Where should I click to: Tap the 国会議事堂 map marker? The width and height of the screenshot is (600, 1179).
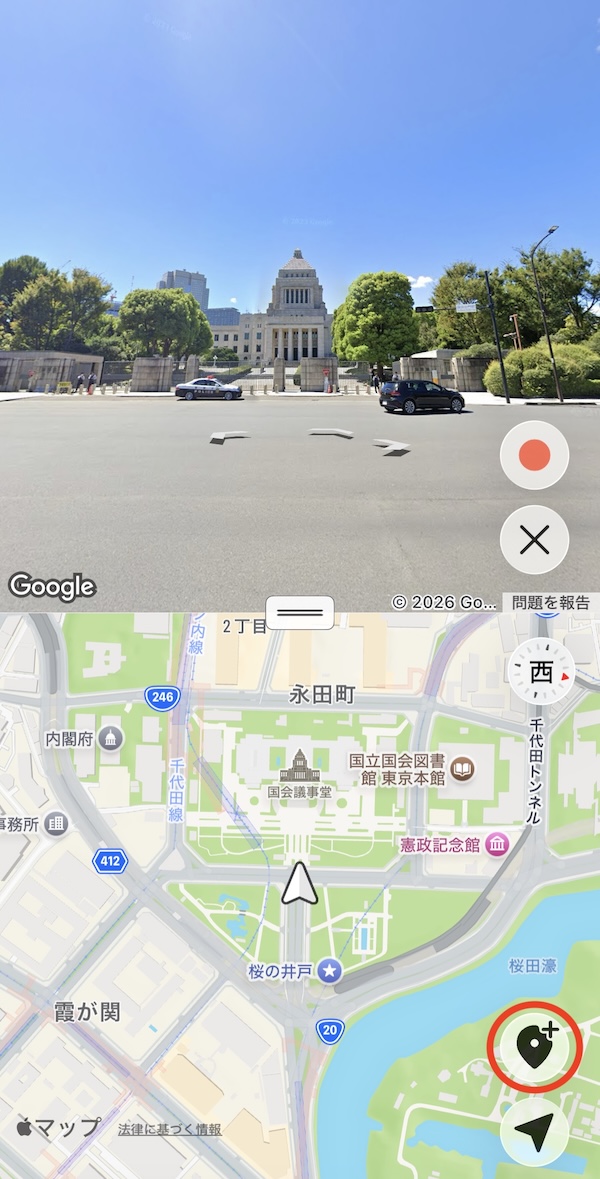tap(299, 766)
